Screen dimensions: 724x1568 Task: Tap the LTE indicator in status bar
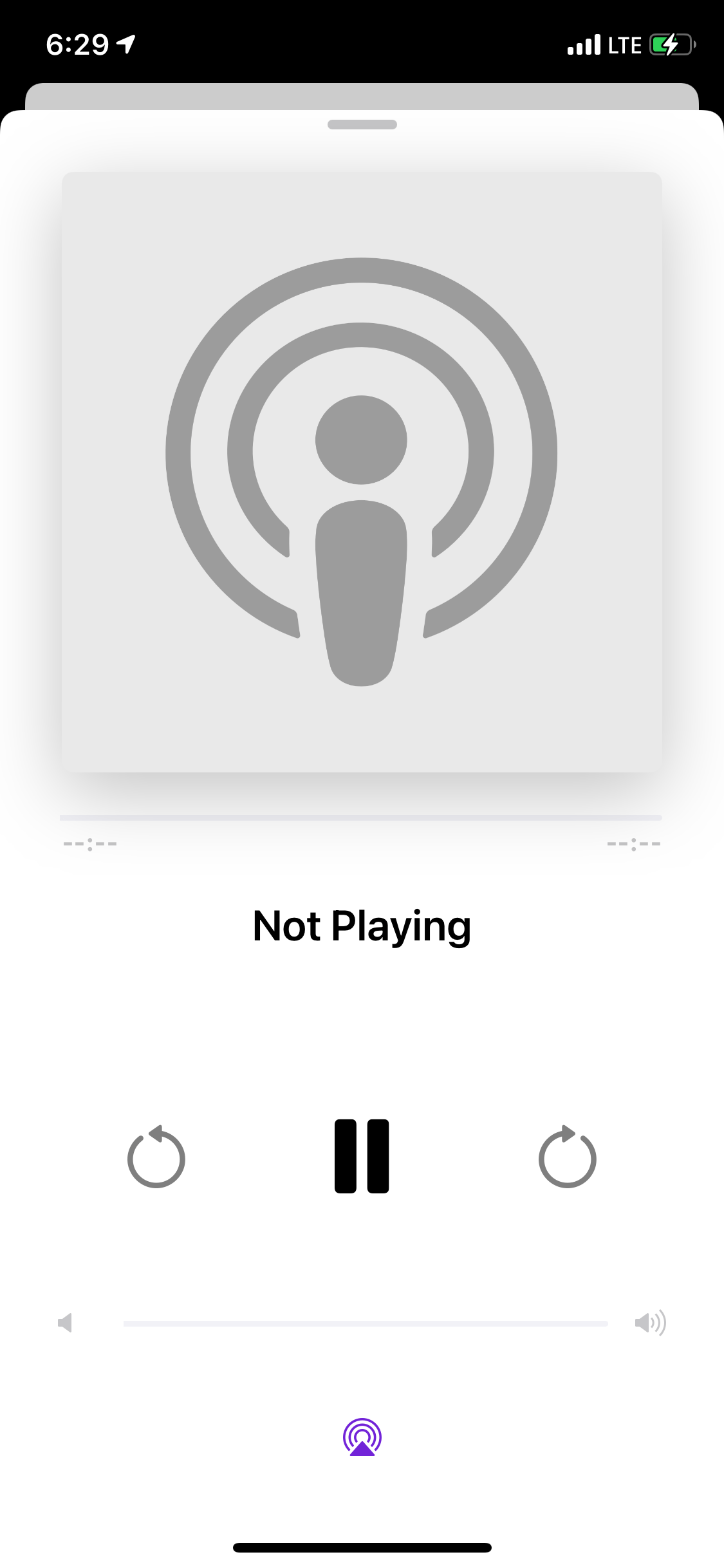622,44
